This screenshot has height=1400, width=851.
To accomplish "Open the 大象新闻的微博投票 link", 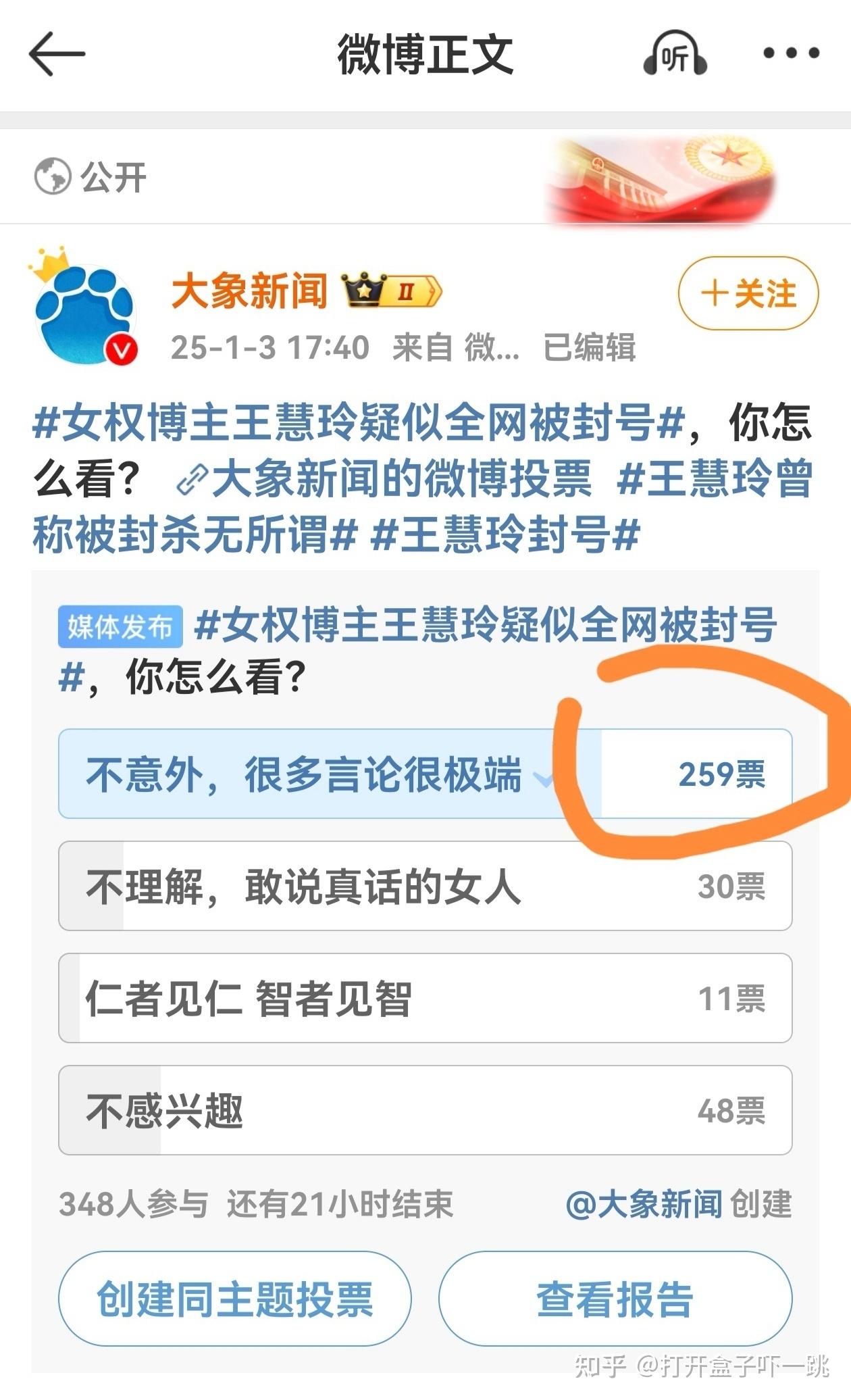I will point(384,478).
